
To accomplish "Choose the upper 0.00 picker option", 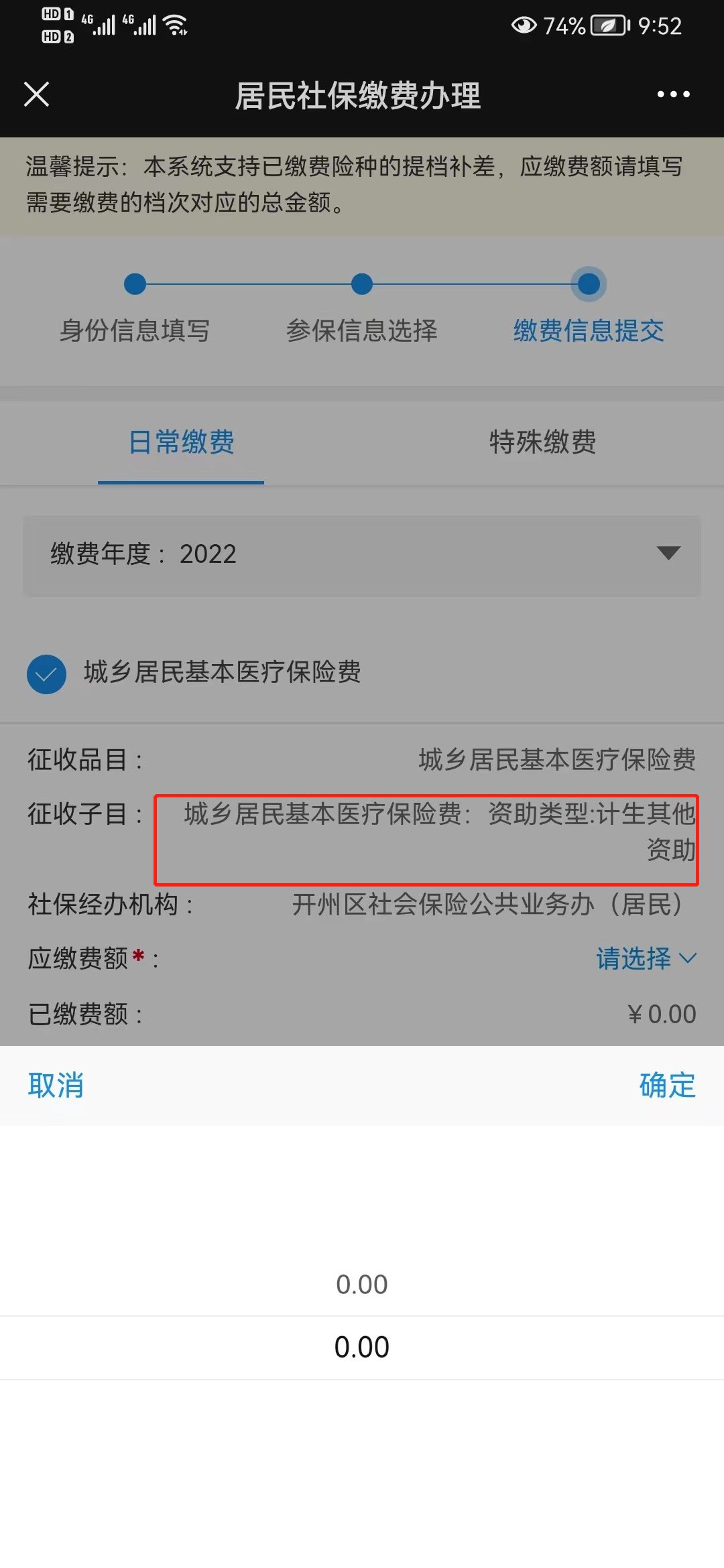I will (x=362, y=1285).
